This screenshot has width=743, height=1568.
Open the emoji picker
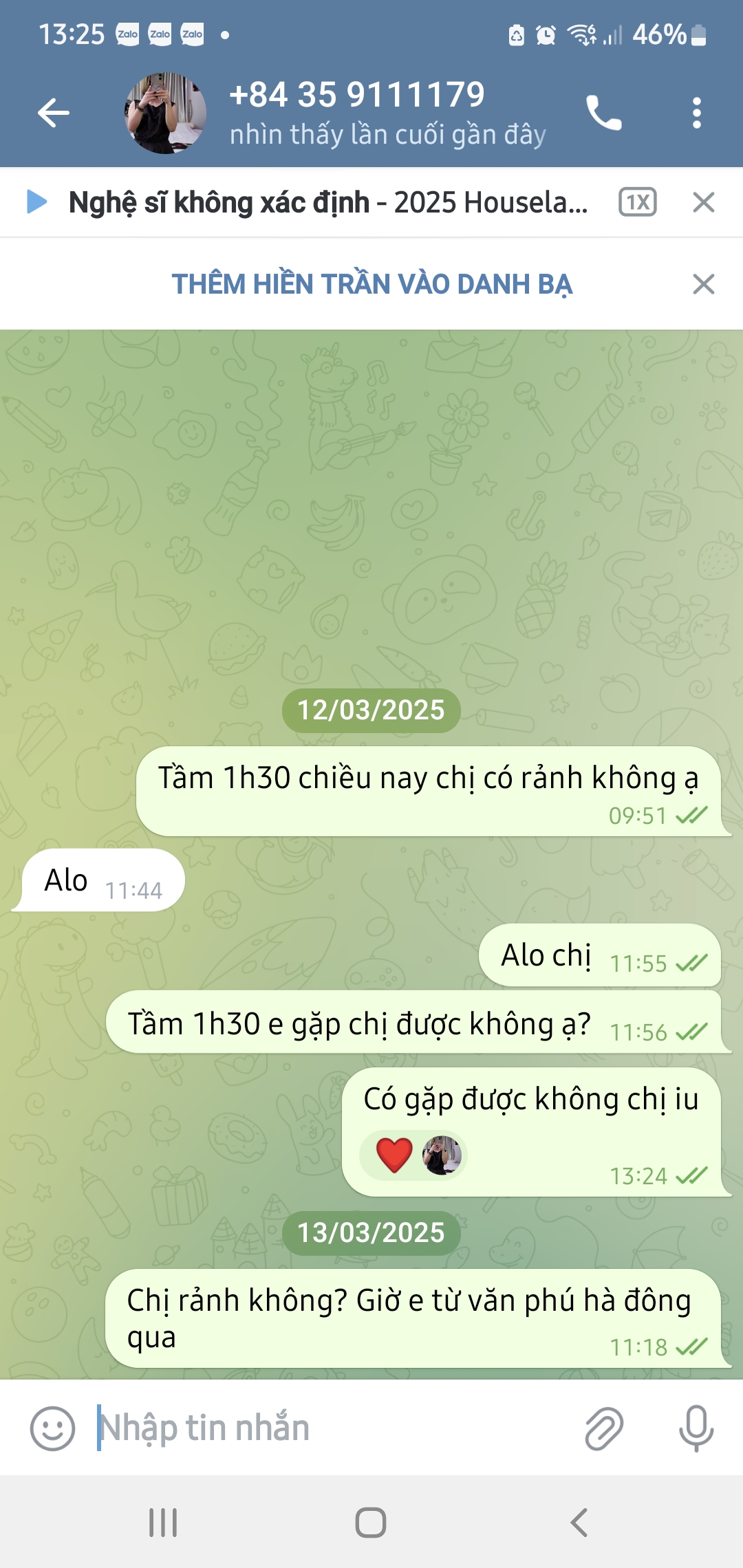click(x=52, y=1428)
